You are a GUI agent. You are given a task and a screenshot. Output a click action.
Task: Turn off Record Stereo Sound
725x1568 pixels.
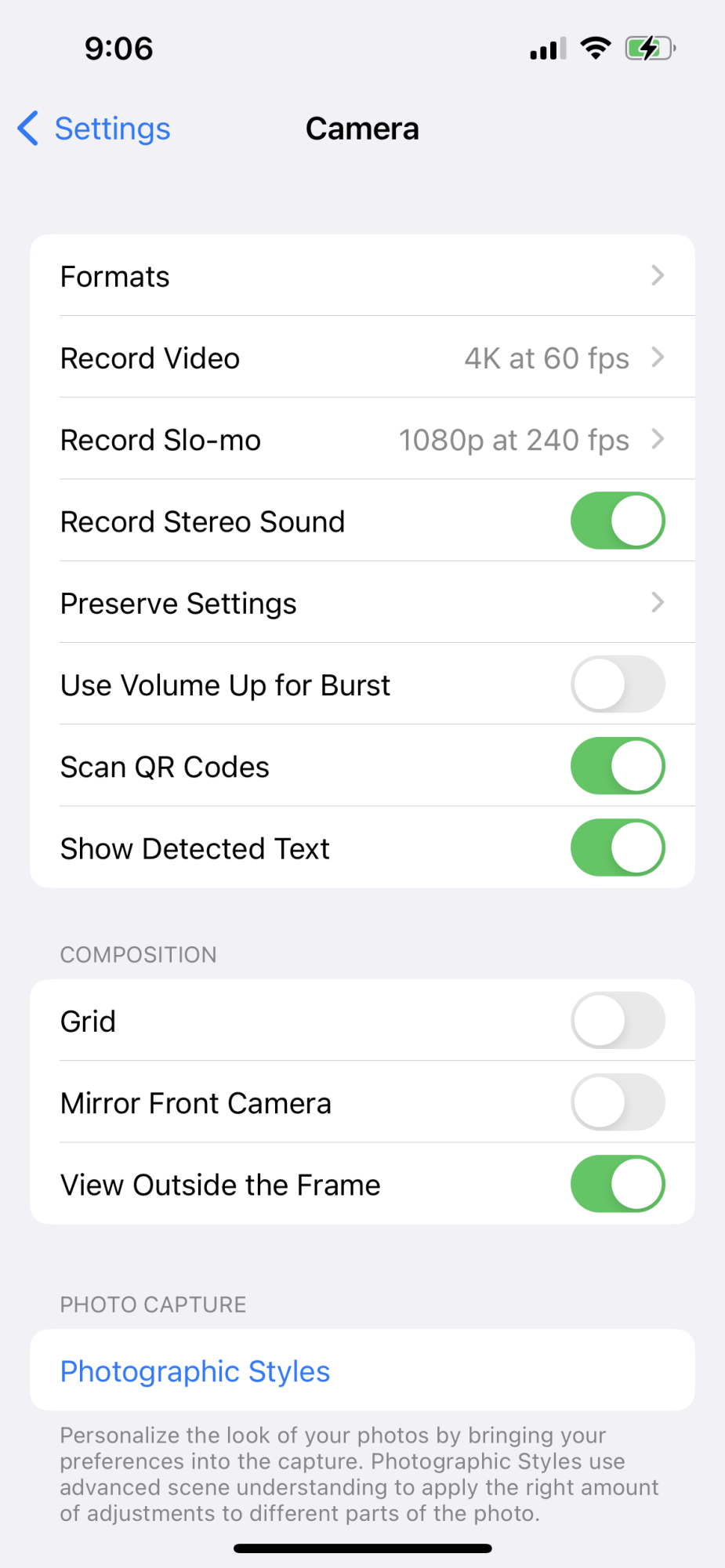coord(617,521)
